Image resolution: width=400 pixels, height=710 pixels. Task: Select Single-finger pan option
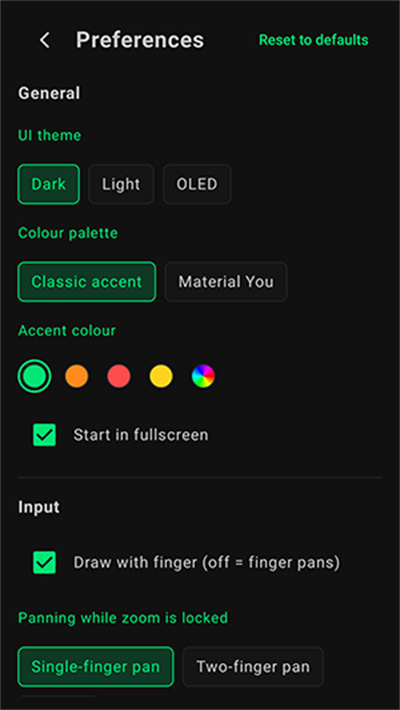(96, 667)
